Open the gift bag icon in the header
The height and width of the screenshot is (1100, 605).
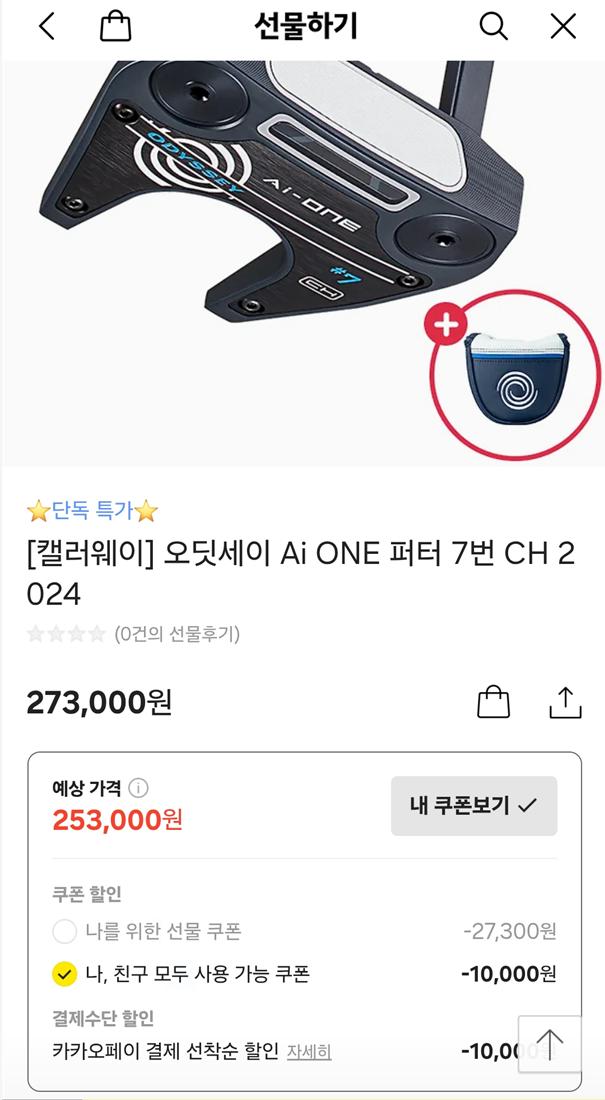click(116, 27)
